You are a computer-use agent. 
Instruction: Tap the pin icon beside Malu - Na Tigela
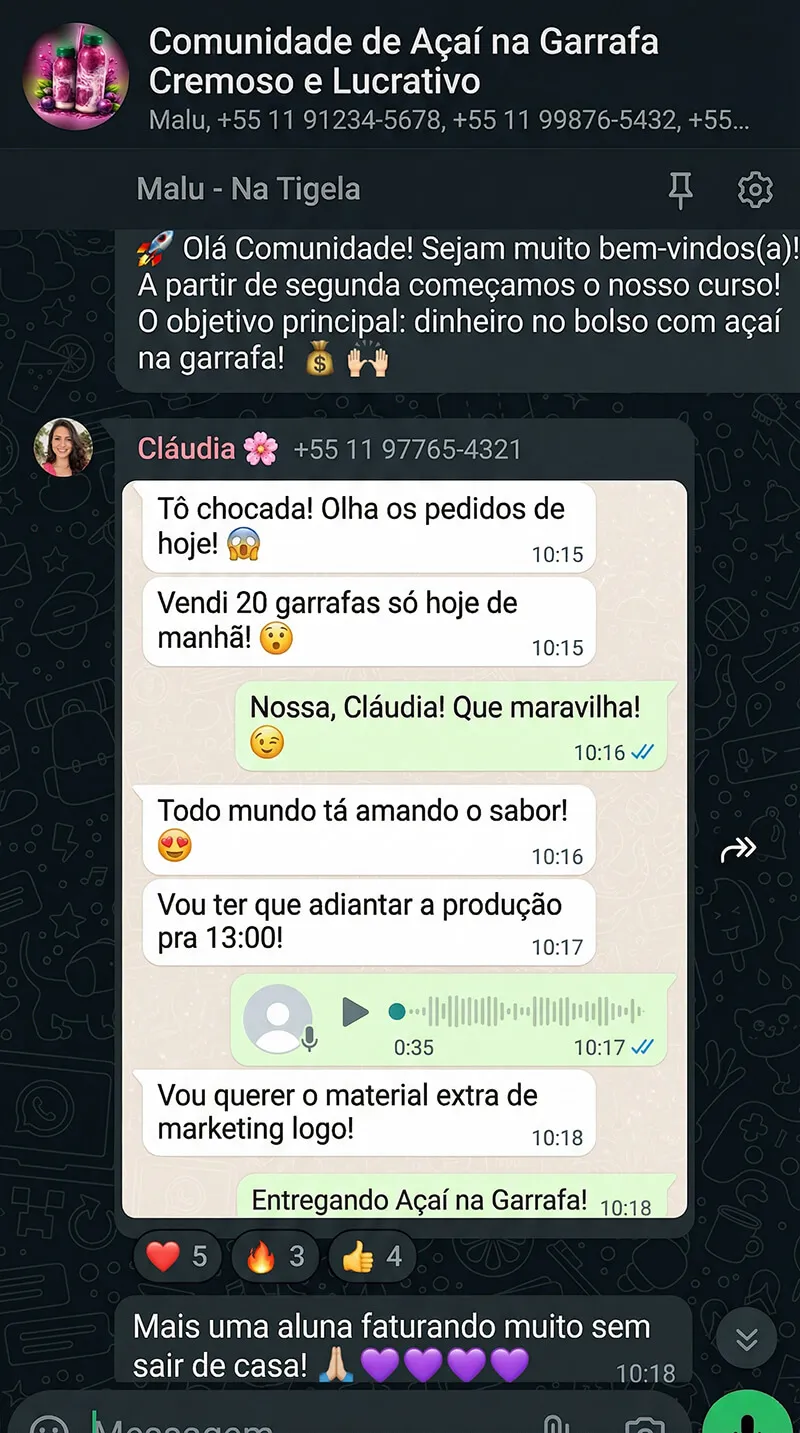680,189
